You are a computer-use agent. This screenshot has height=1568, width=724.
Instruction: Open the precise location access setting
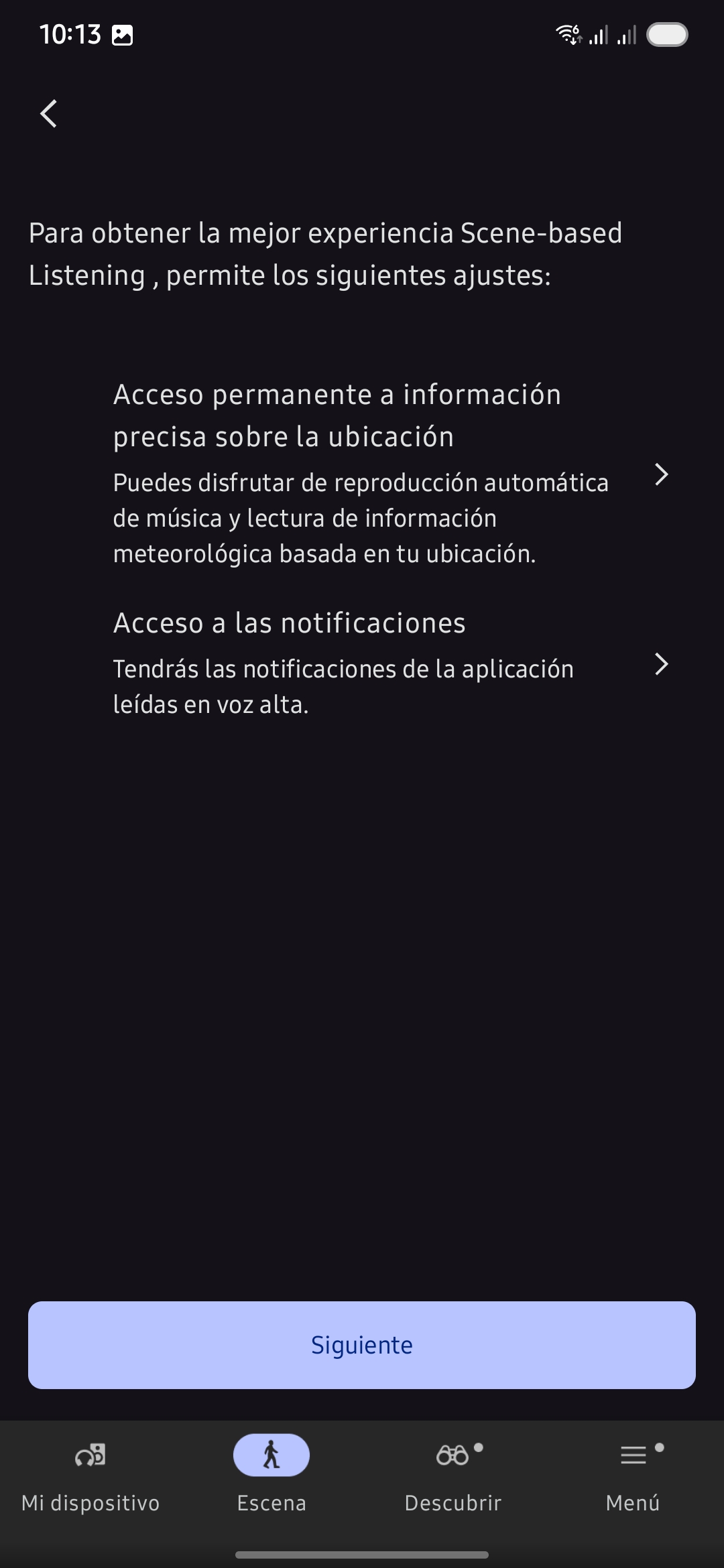coord(362,474)
